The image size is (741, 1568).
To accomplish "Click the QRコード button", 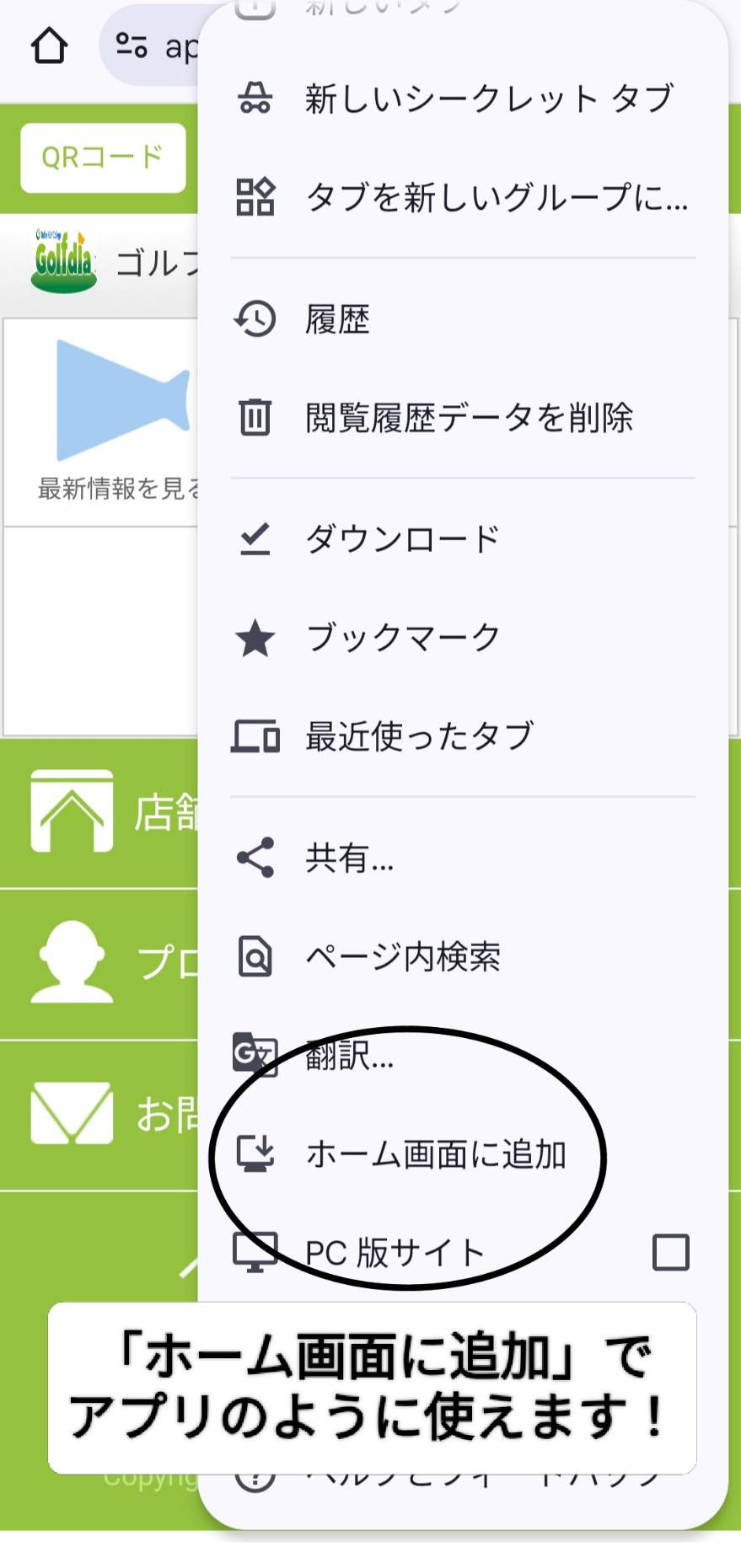I will [102, 156].
